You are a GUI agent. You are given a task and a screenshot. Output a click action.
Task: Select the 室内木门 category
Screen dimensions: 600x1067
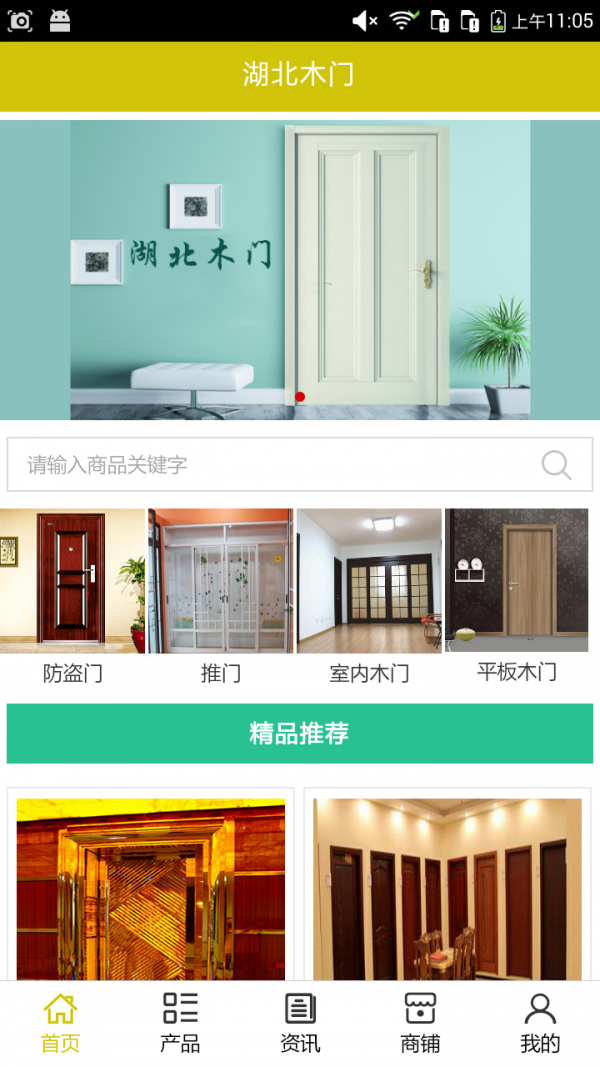(369, 595)
